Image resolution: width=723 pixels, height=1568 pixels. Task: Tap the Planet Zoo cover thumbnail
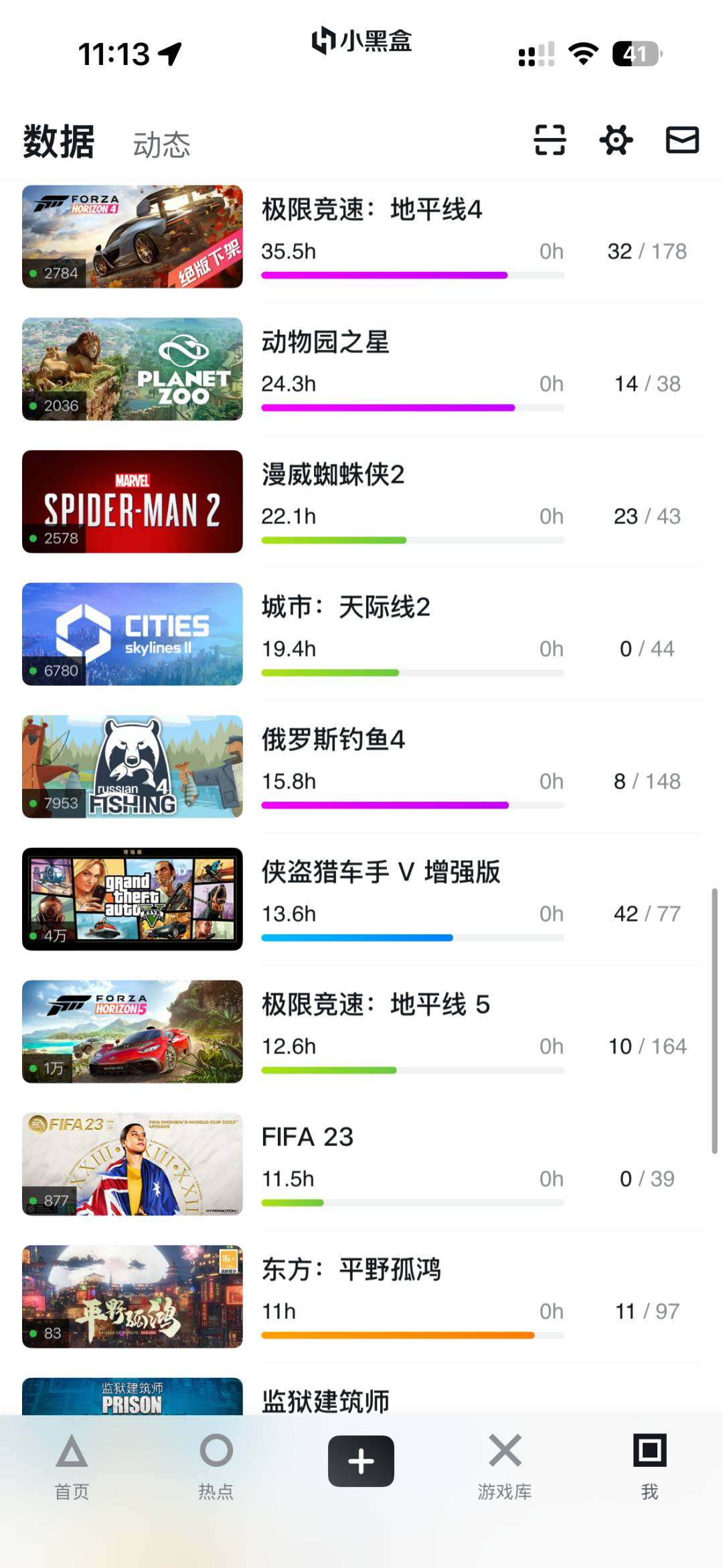pyautogui.click(x=132, y=368)
